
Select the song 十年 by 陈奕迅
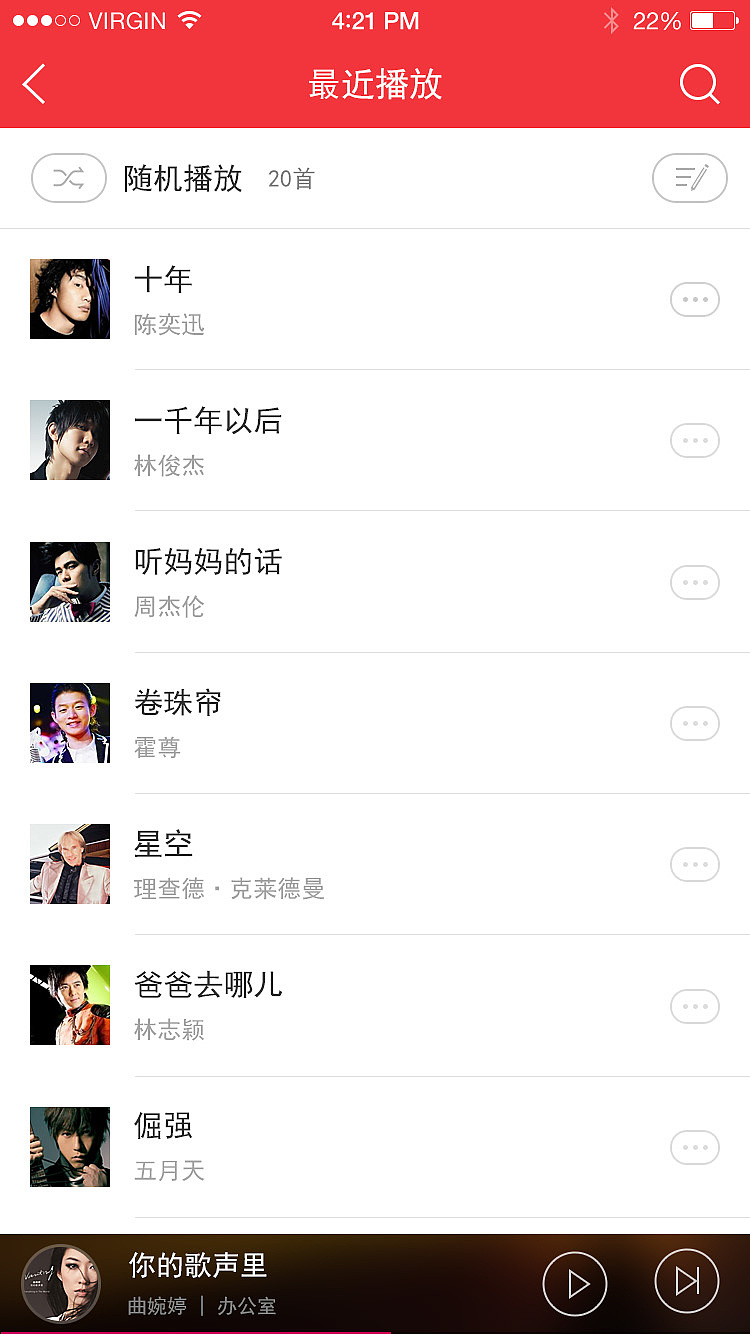tap(300, 299)
